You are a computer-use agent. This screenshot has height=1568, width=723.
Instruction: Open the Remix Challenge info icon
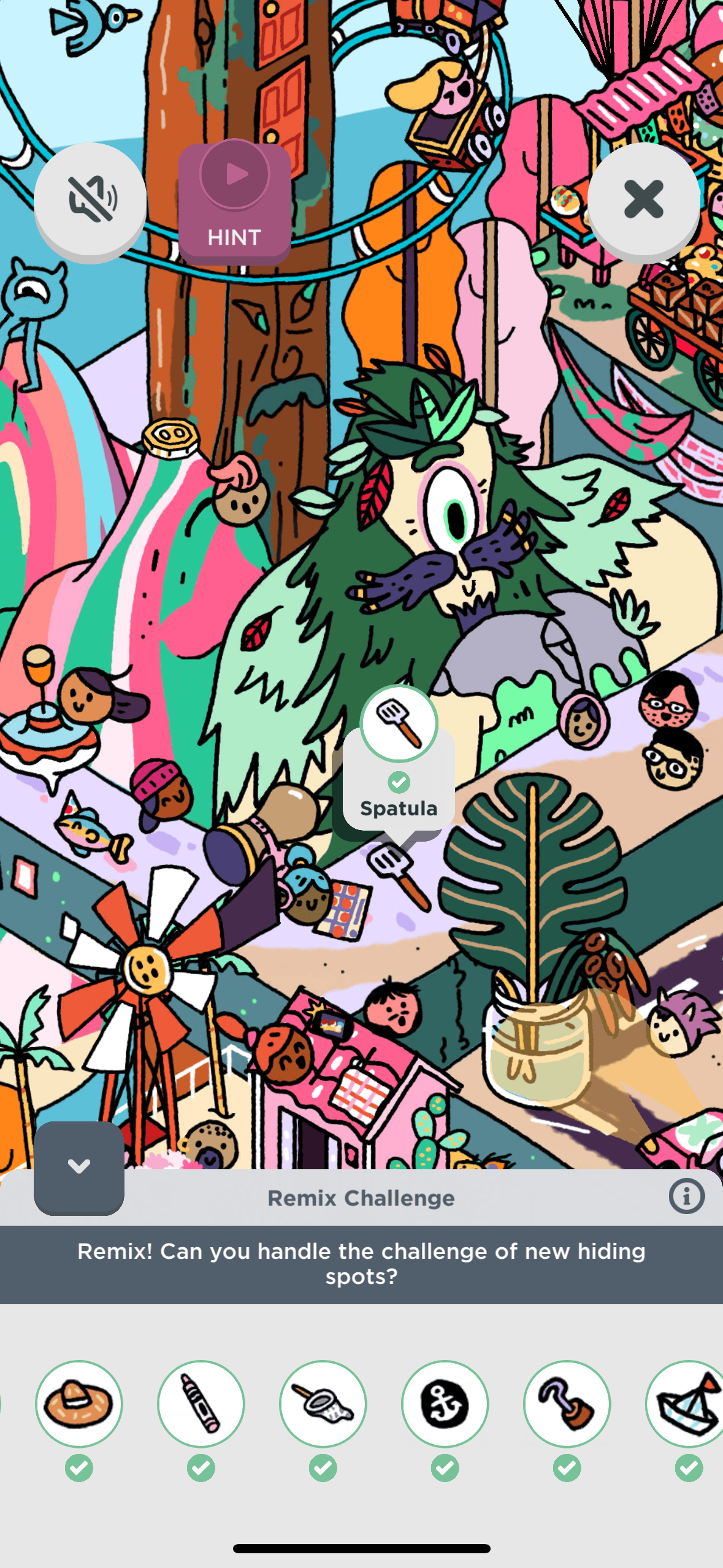(686, 1196)
